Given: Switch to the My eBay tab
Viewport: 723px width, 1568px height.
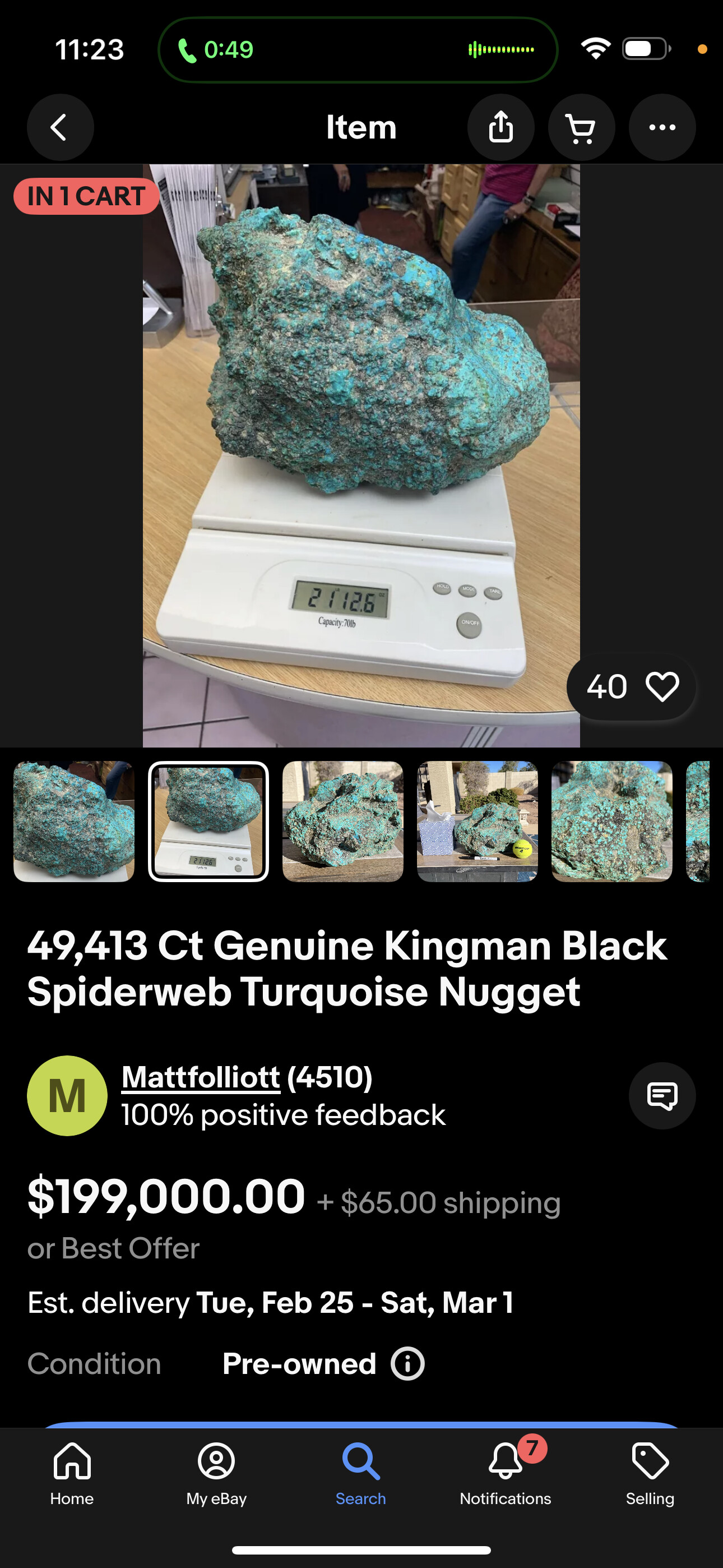Looking at the screenshot, I should pos(217,1473).
